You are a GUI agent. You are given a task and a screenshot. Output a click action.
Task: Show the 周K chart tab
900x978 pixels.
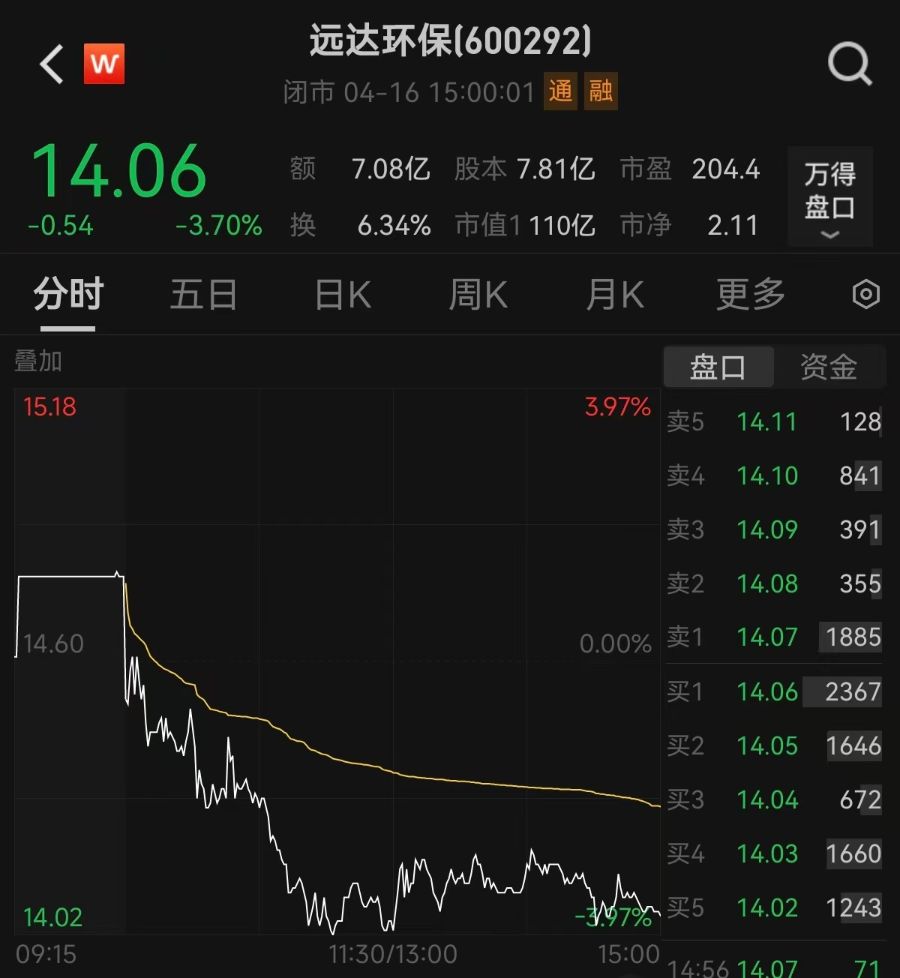(x=478, y=295)
